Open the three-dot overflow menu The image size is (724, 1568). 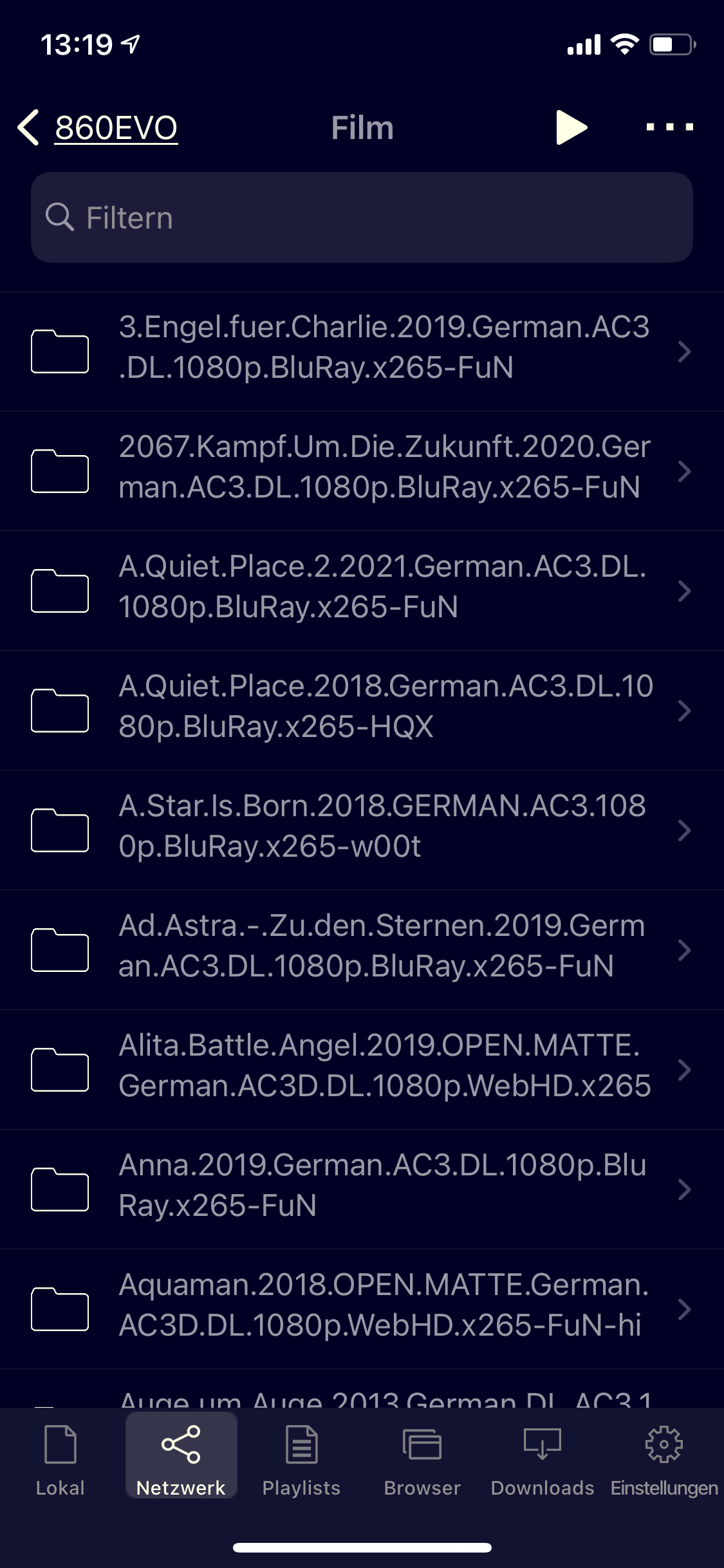click(669, 127)
